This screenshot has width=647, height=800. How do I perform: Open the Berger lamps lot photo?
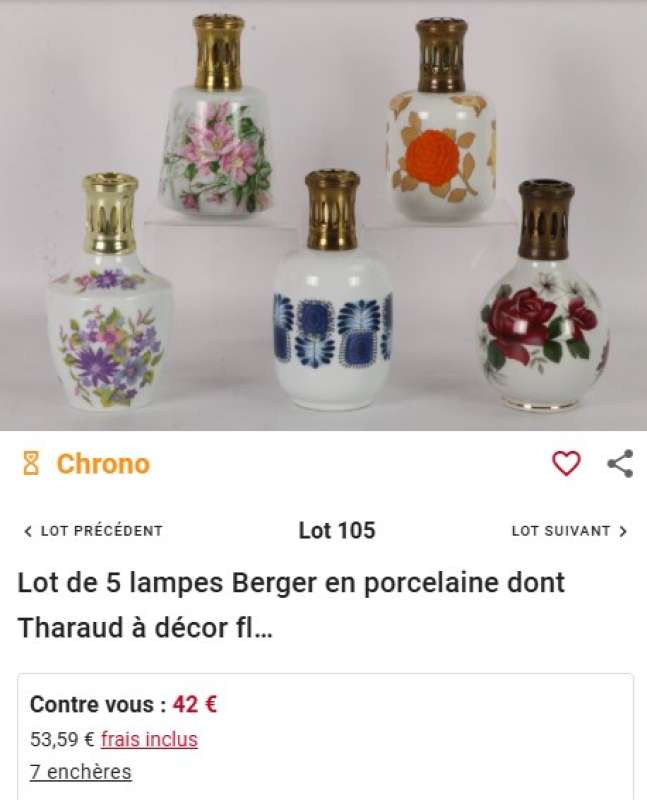click(323, 215)
